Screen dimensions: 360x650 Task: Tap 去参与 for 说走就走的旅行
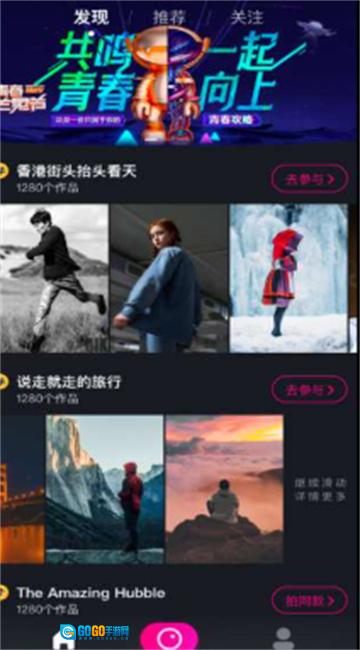(310, 390)
